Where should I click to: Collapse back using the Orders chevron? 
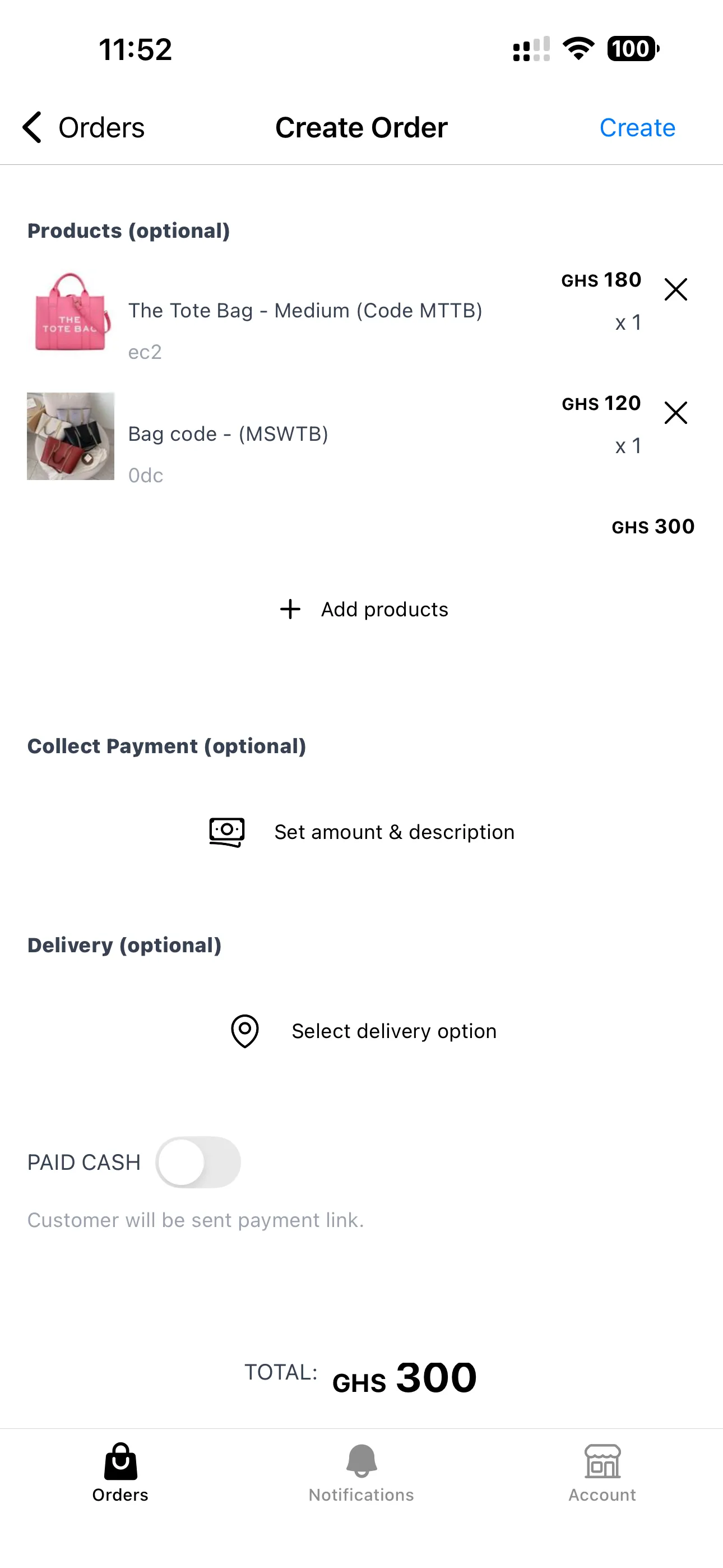[x=33, y=127]
